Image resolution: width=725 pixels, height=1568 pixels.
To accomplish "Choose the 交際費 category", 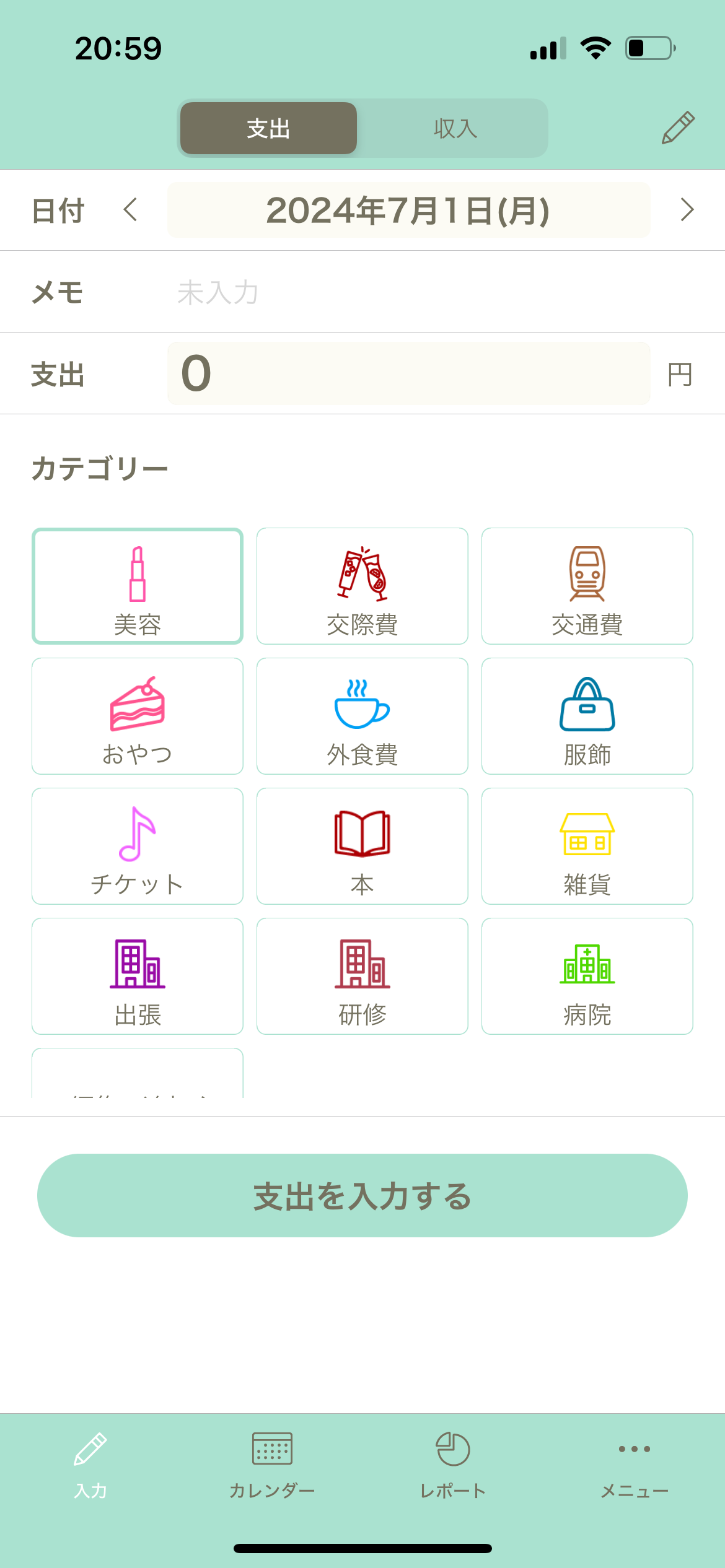I will pyautogui.click(x=362, y=586).
